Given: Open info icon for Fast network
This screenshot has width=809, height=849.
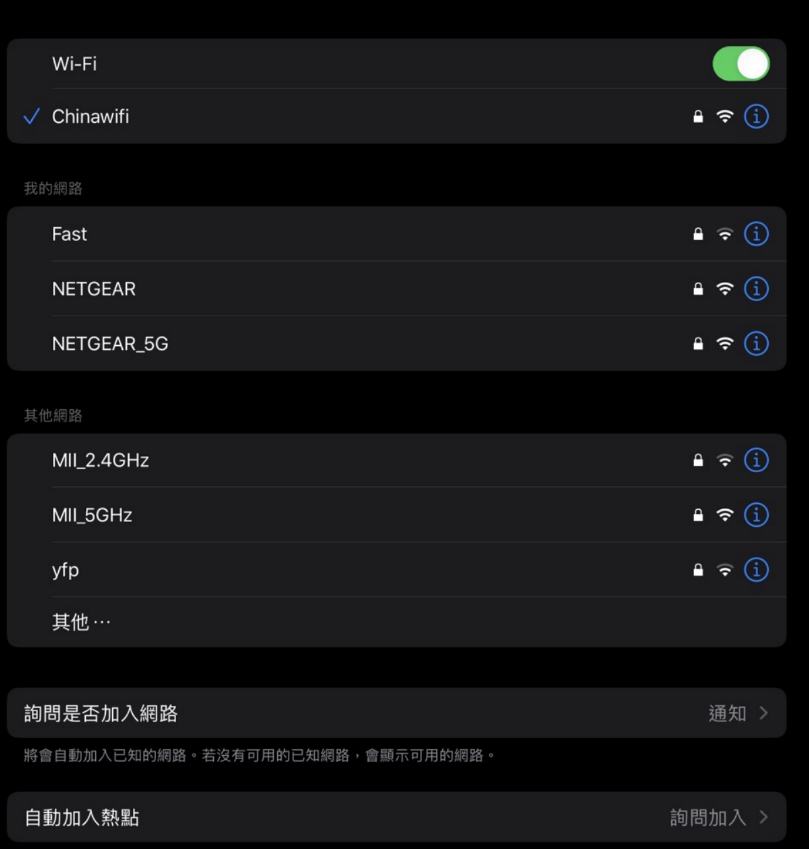Looking at the screenshot, I should point(757,234).
